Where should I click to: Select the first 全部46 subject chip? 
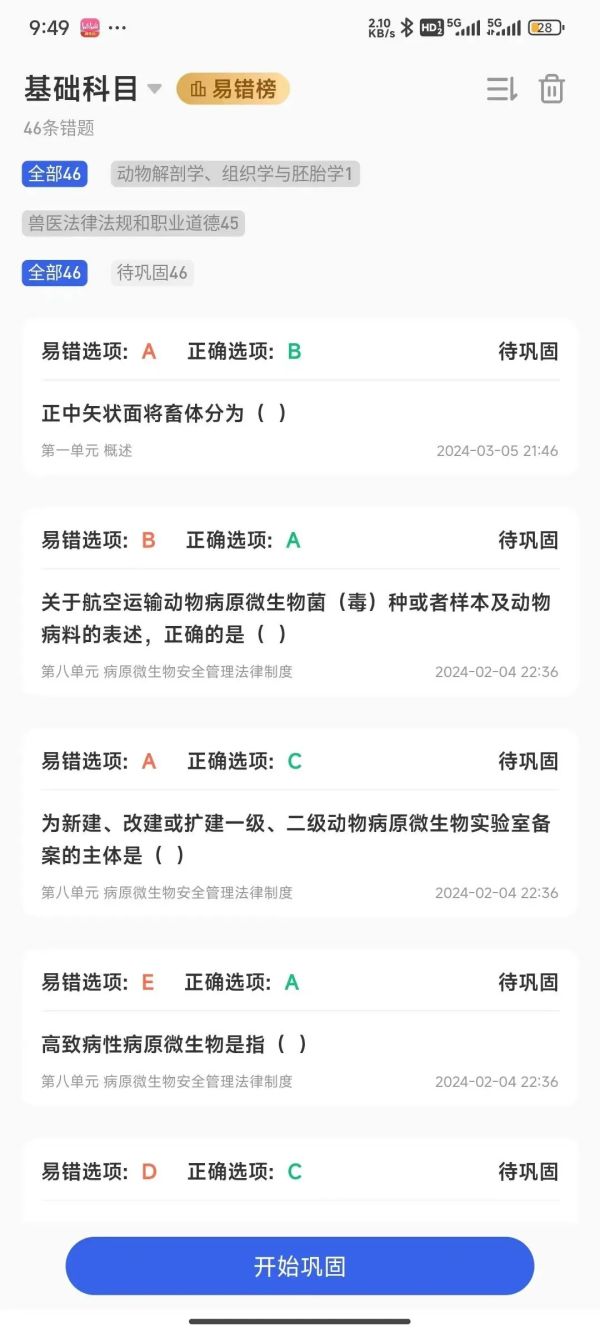(x=55, y=174)
